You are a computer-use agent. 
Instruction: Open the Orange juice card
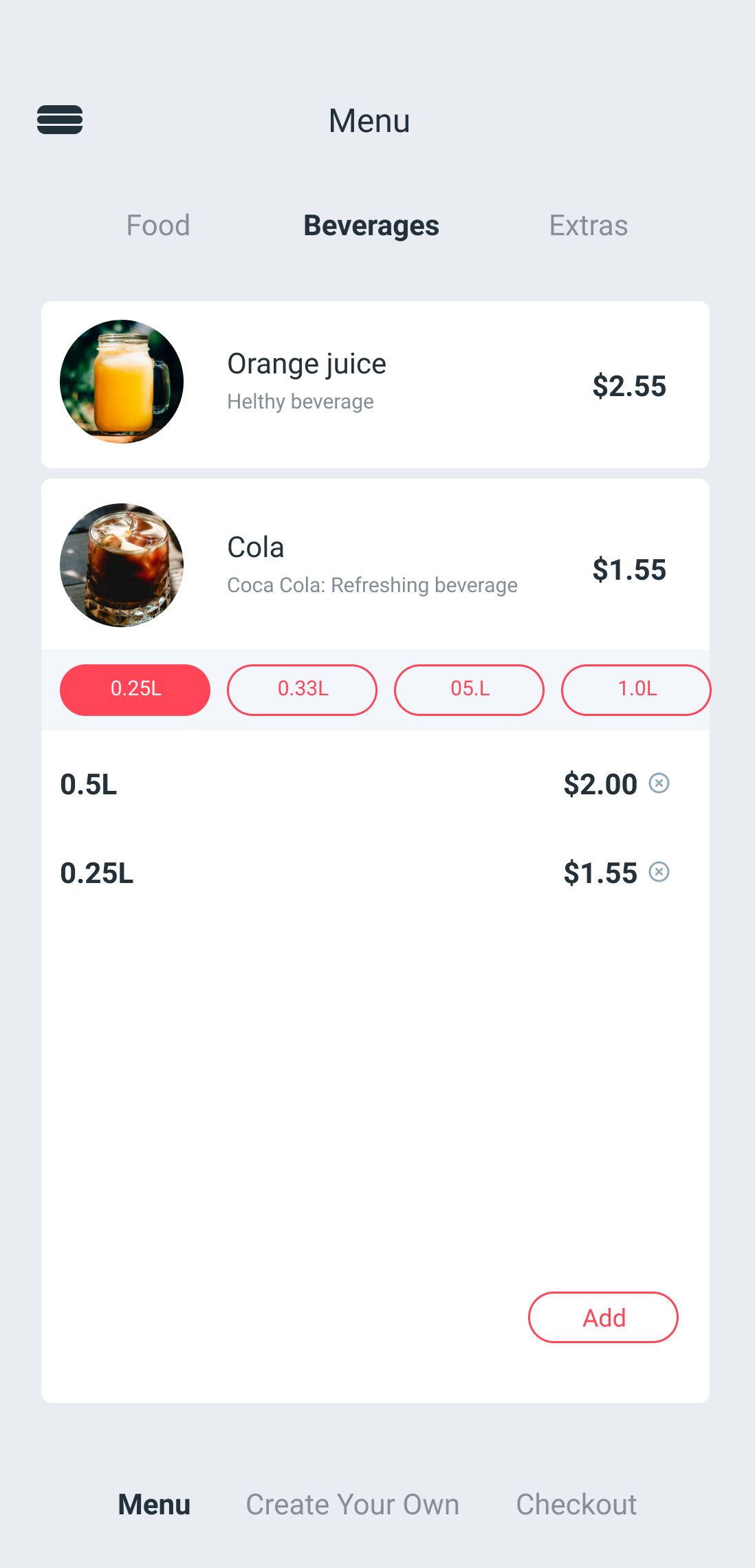coord(375,384)
